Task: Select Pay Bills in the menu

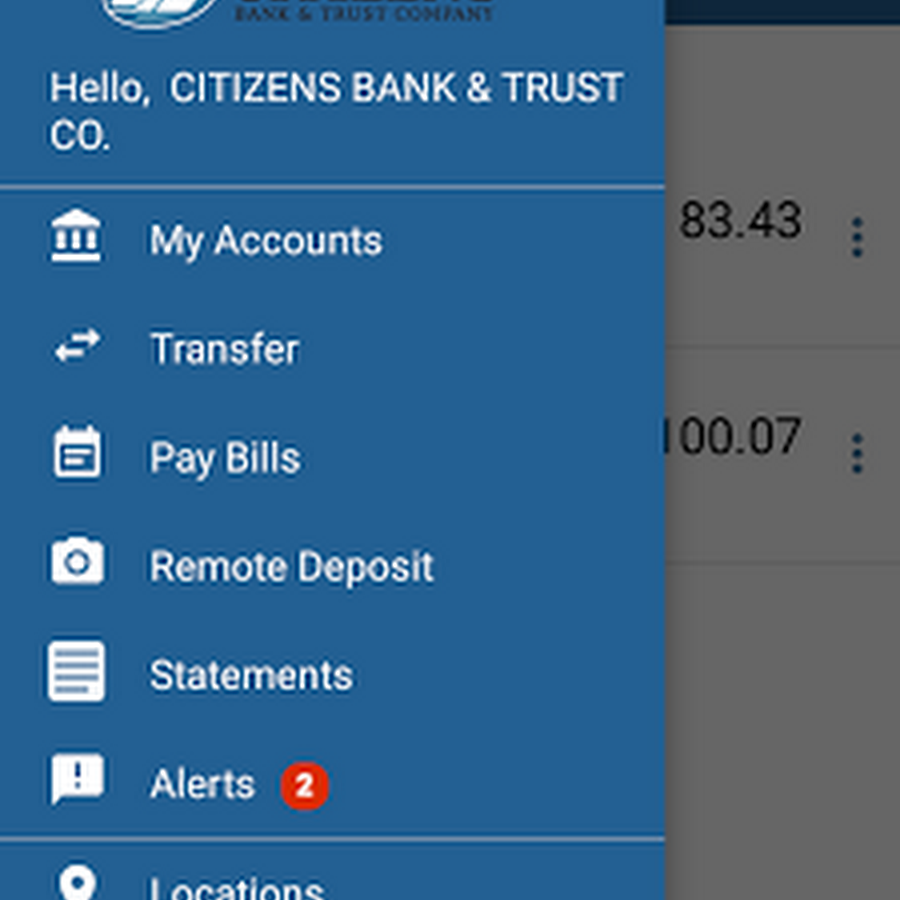Action: pyautogui.click(x=224, y=458)
